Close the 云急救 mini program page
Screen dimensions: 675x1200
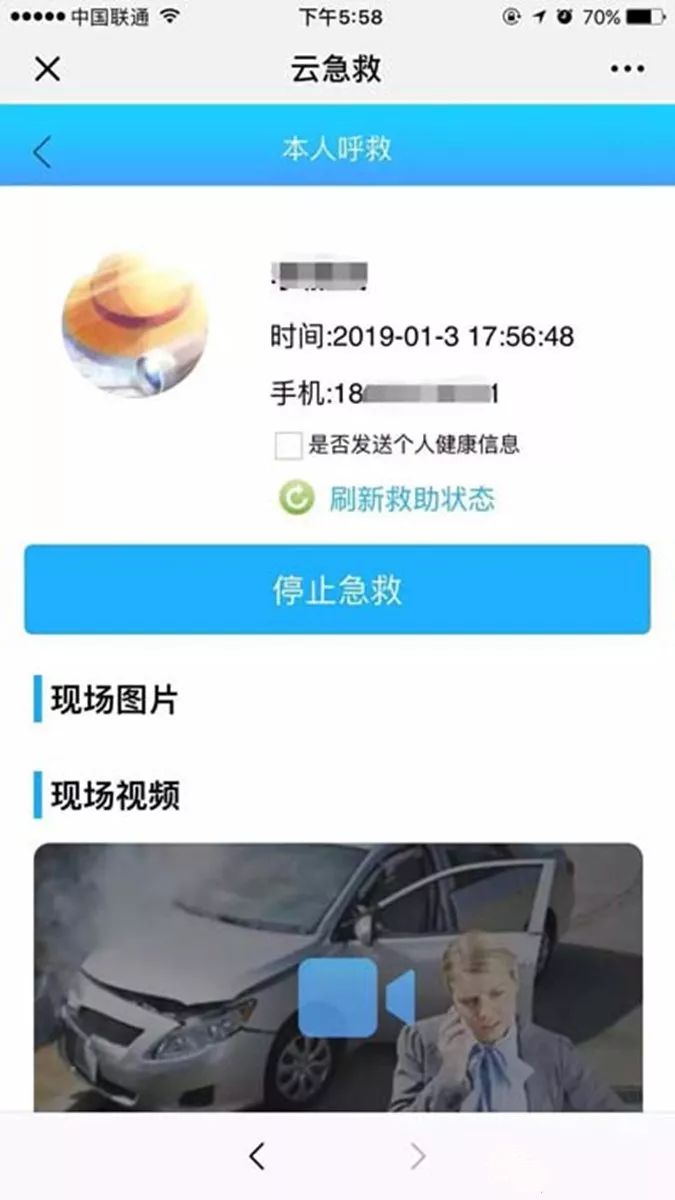coord(47,69)
